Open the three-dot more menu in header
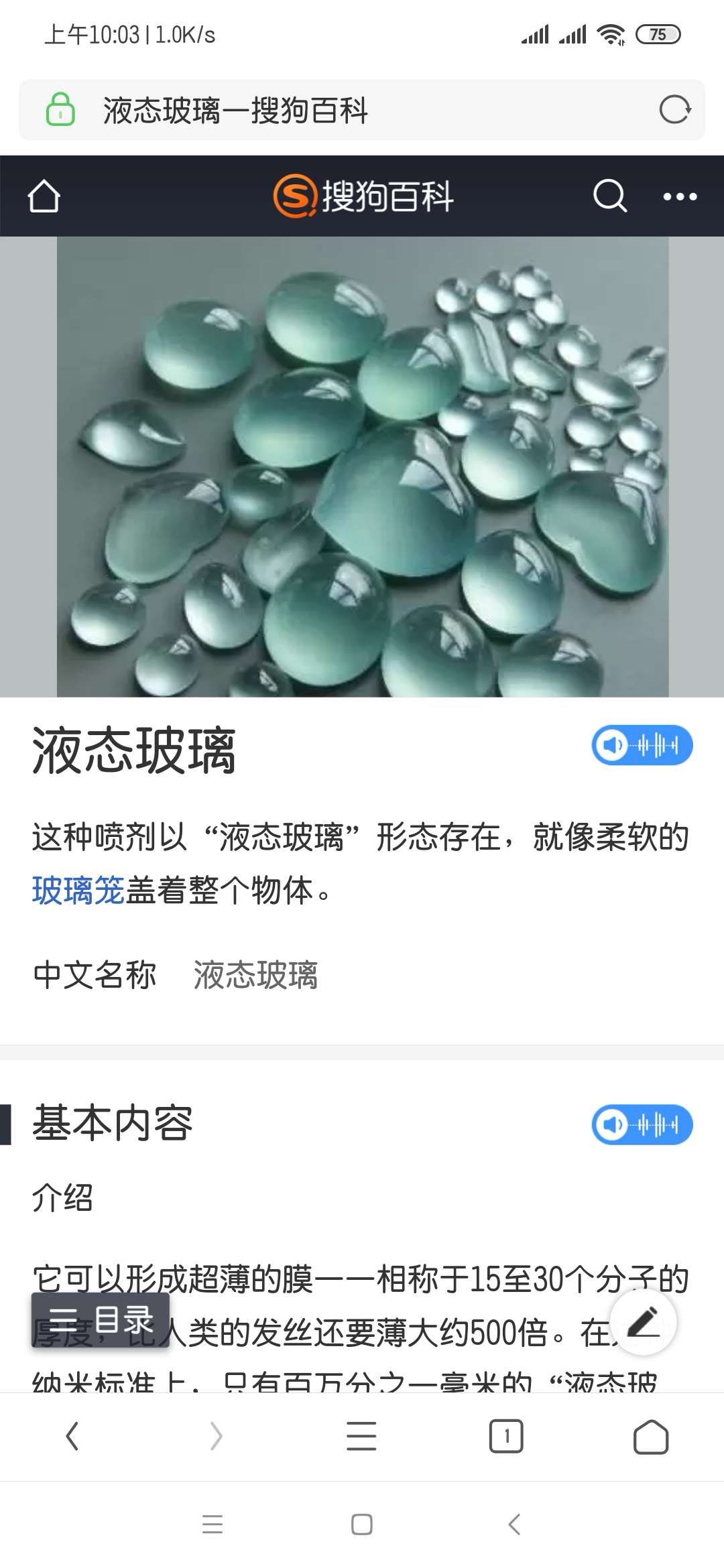The width and height of the screenshot is (724, 1568). [x=680, y=196]
